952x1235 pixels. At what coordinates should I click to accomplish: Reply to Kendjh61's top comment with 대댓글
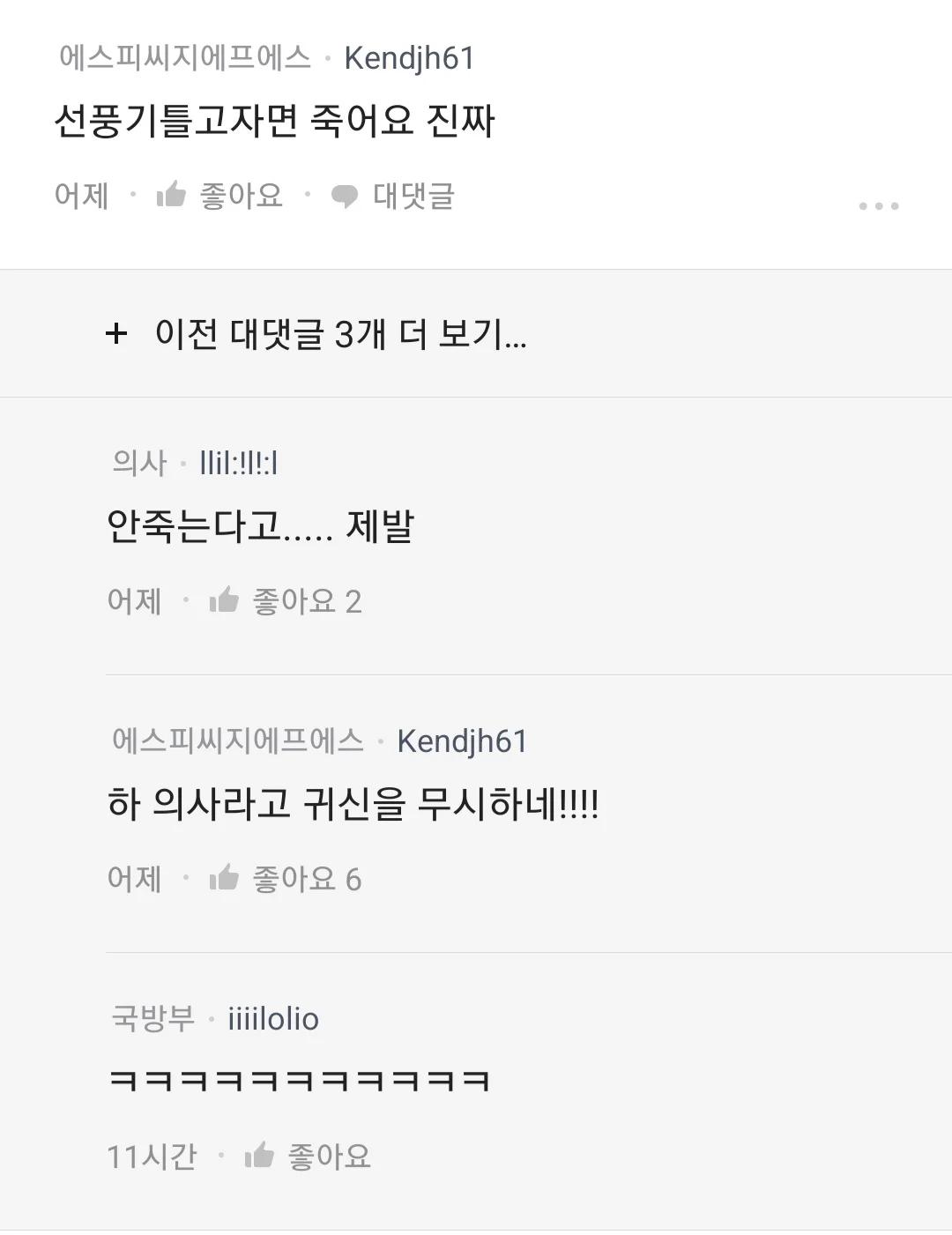click(393, 196)
